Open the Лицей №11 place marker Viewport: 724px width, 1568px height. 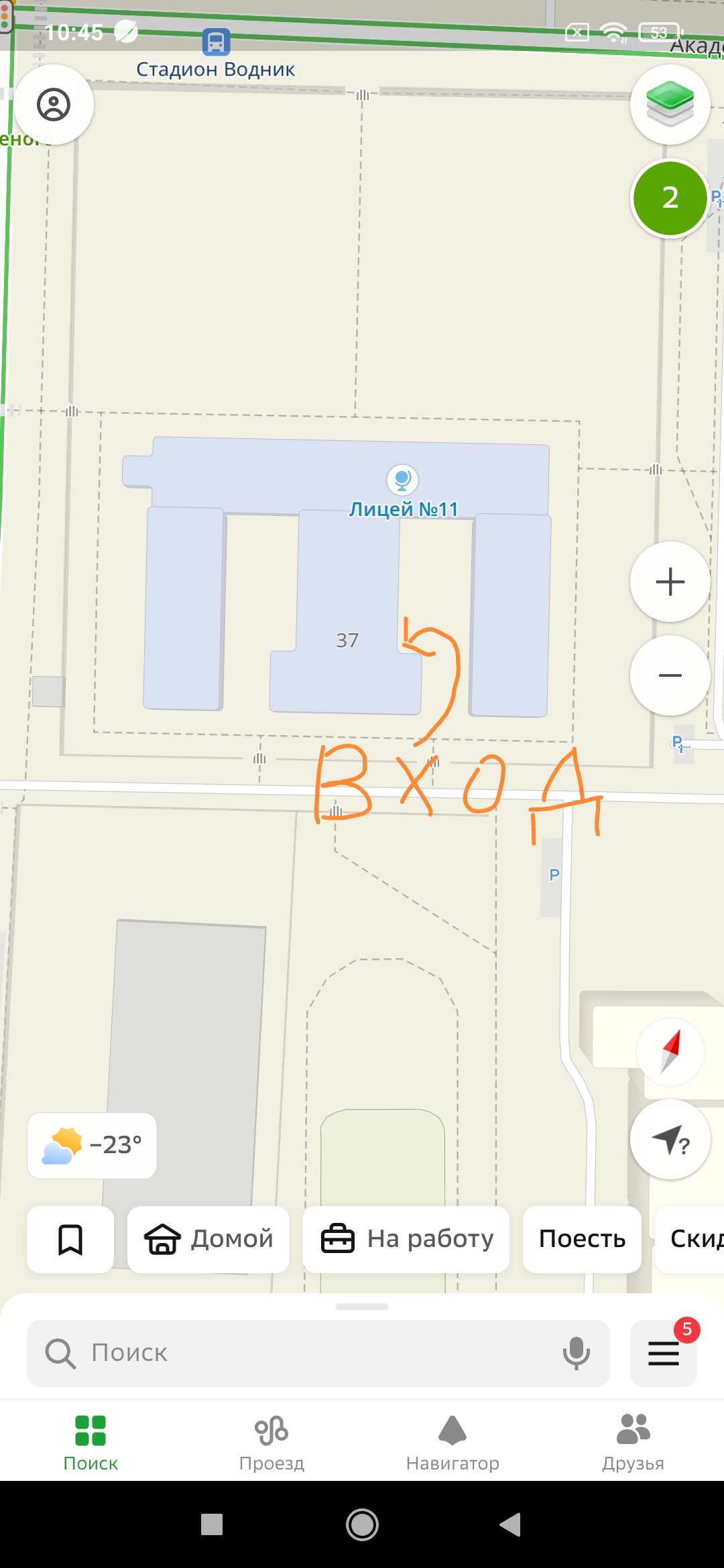click(403, 480)
